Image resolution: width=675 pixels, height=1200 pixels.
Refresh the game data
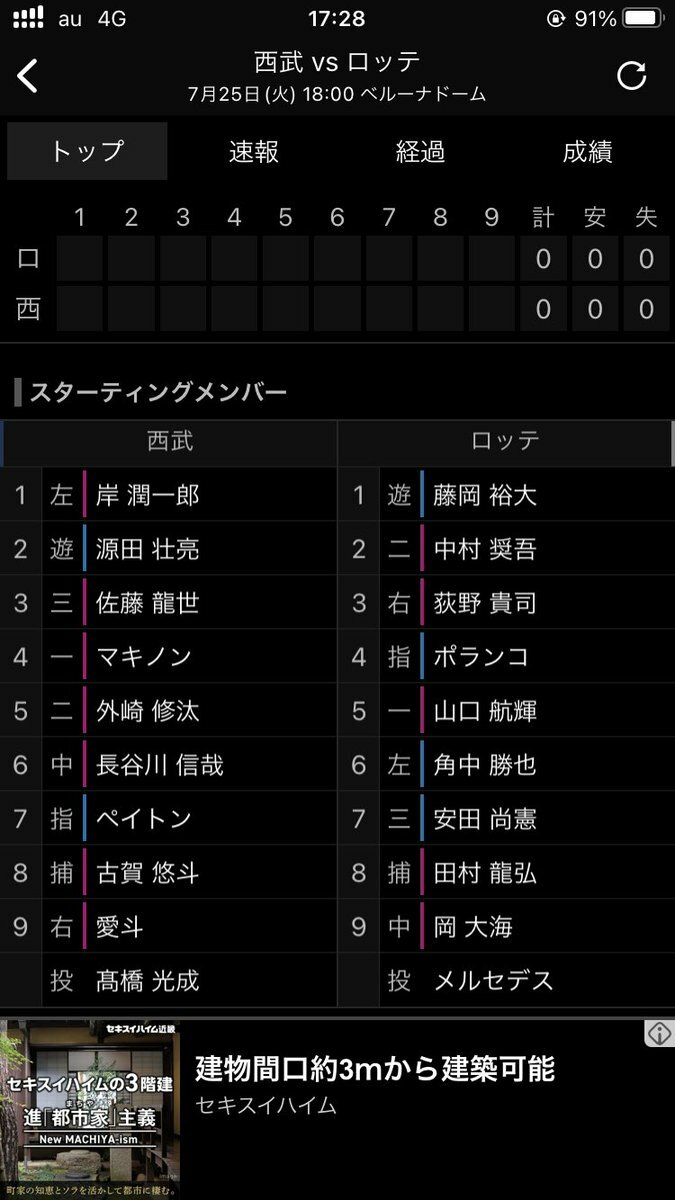pyautogui.click(x=631, y=76)
